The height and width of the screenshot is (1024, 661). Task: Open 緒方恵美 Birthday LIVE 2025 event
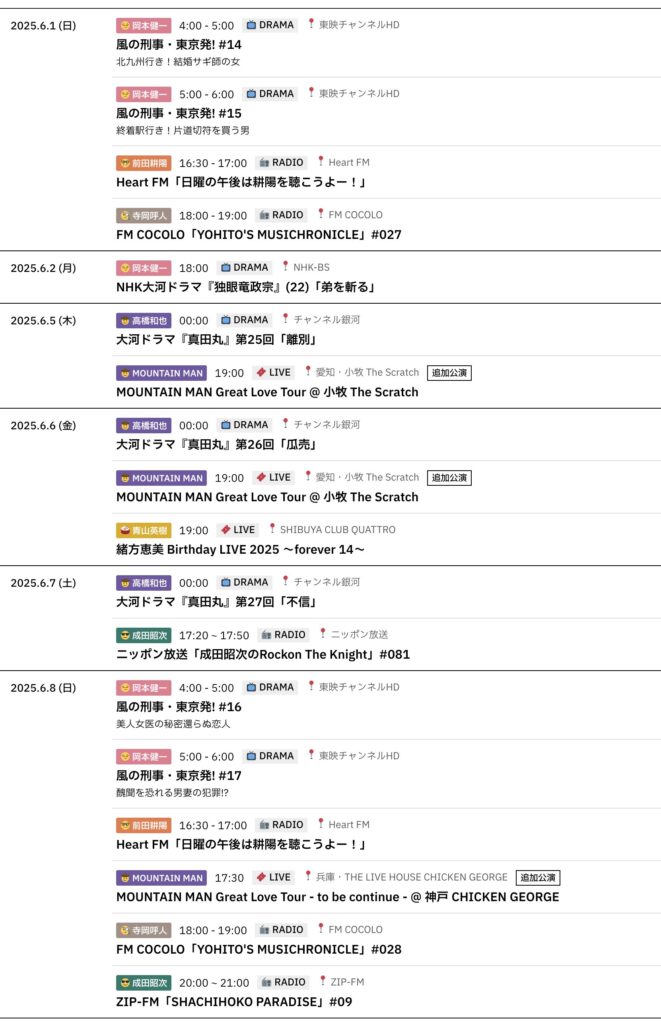tap(241, 550)
